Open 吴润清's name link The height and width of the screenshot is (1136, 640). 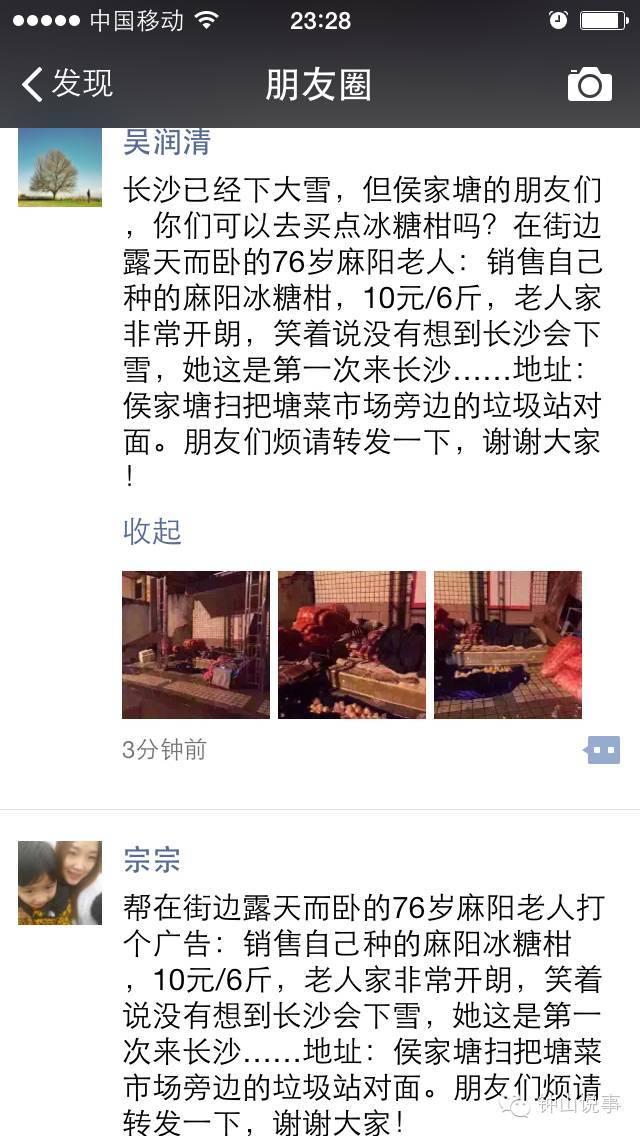click(166, 142)
